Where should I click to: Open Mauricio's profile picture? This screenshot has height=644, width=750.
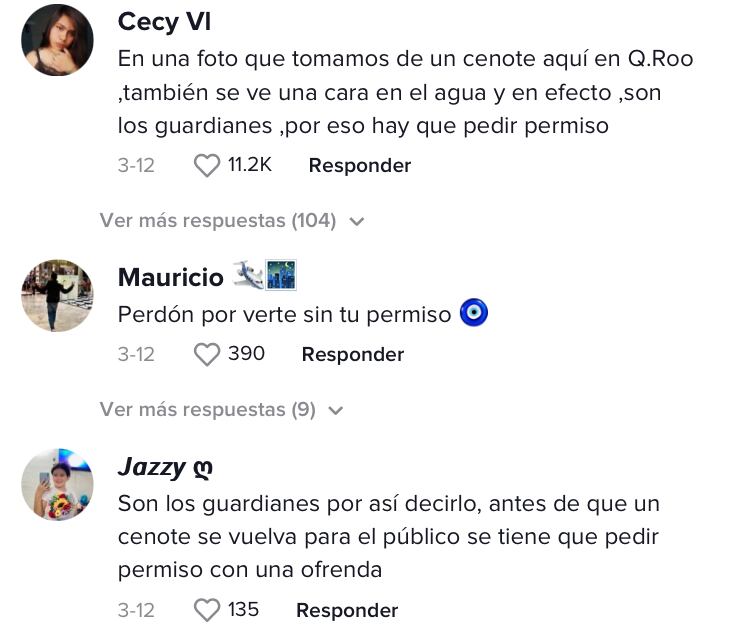(x=57, y=295)
